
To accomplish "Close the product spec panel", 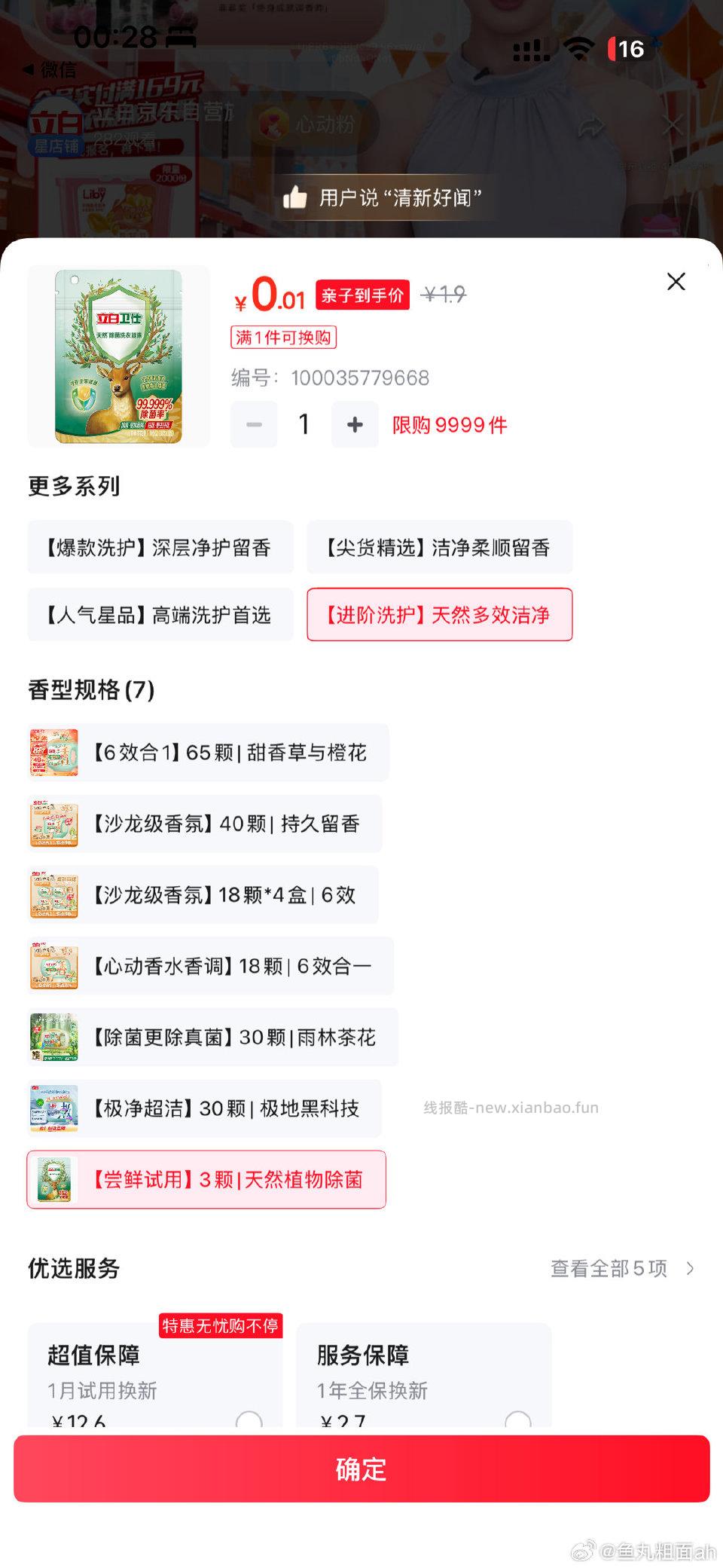I will pyautogui.click(x=676, y=282).
